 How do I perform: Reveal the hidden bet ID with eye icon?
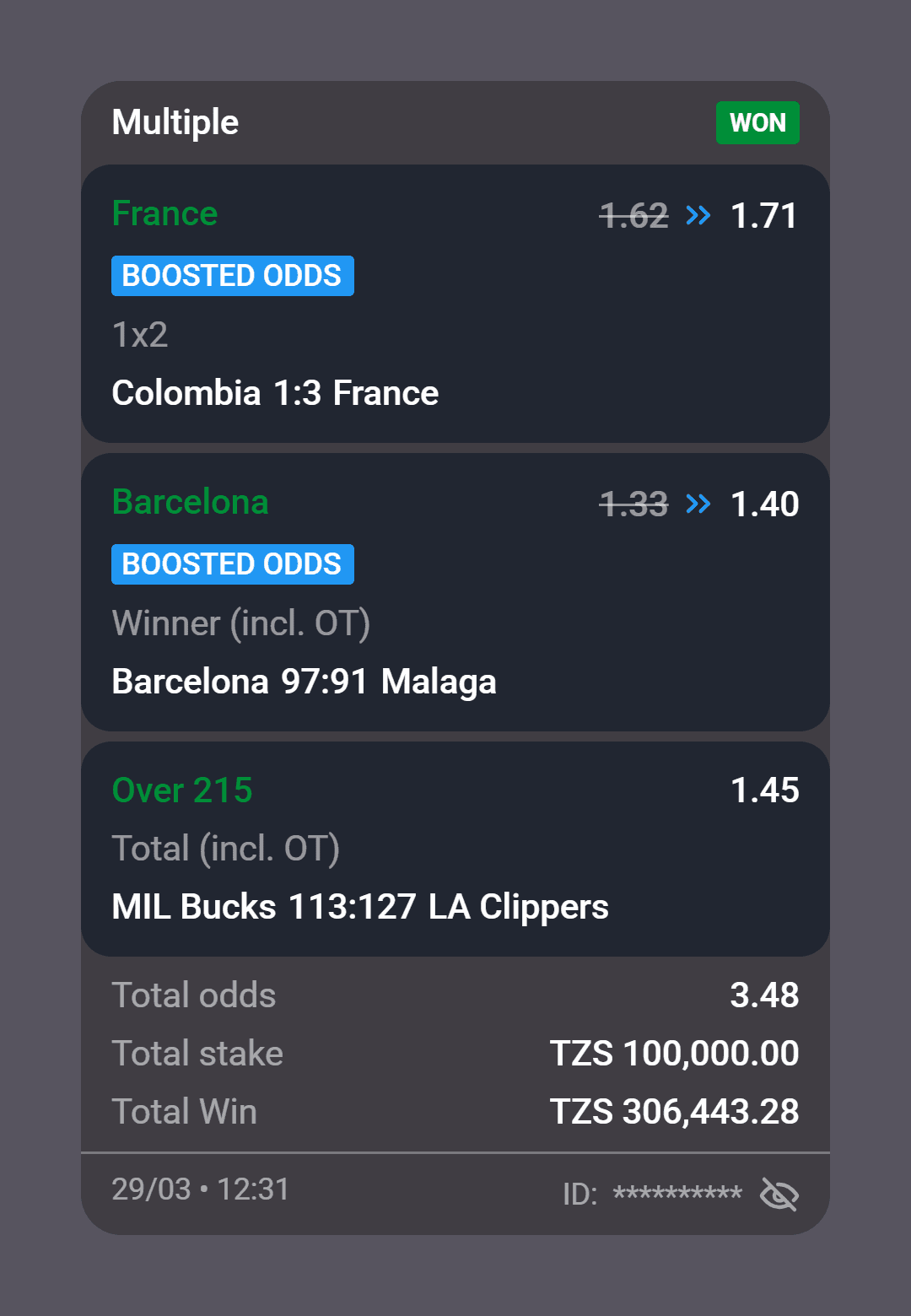(779, 1194)
